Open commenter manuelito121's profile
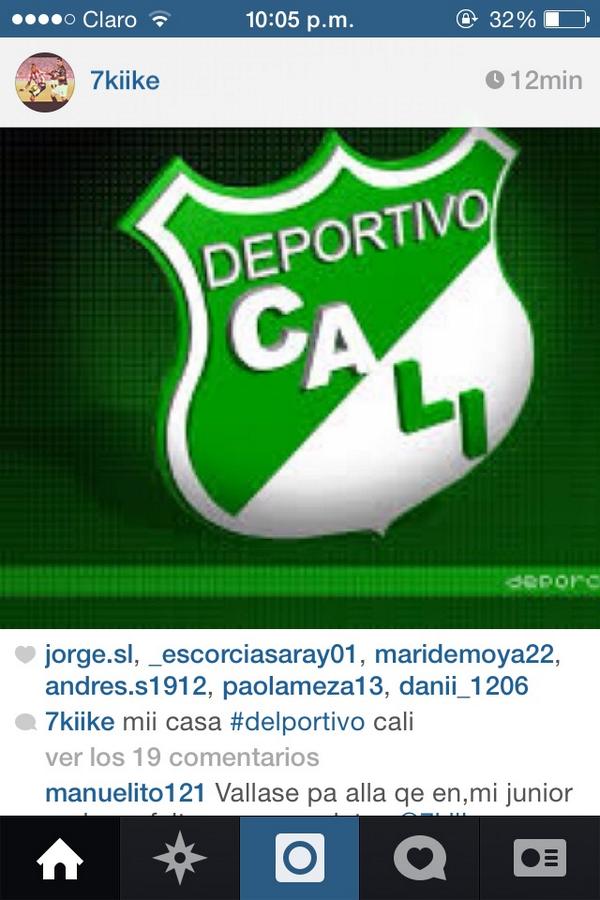This screenshot has height=900, width=600. [x=125, y=793]
